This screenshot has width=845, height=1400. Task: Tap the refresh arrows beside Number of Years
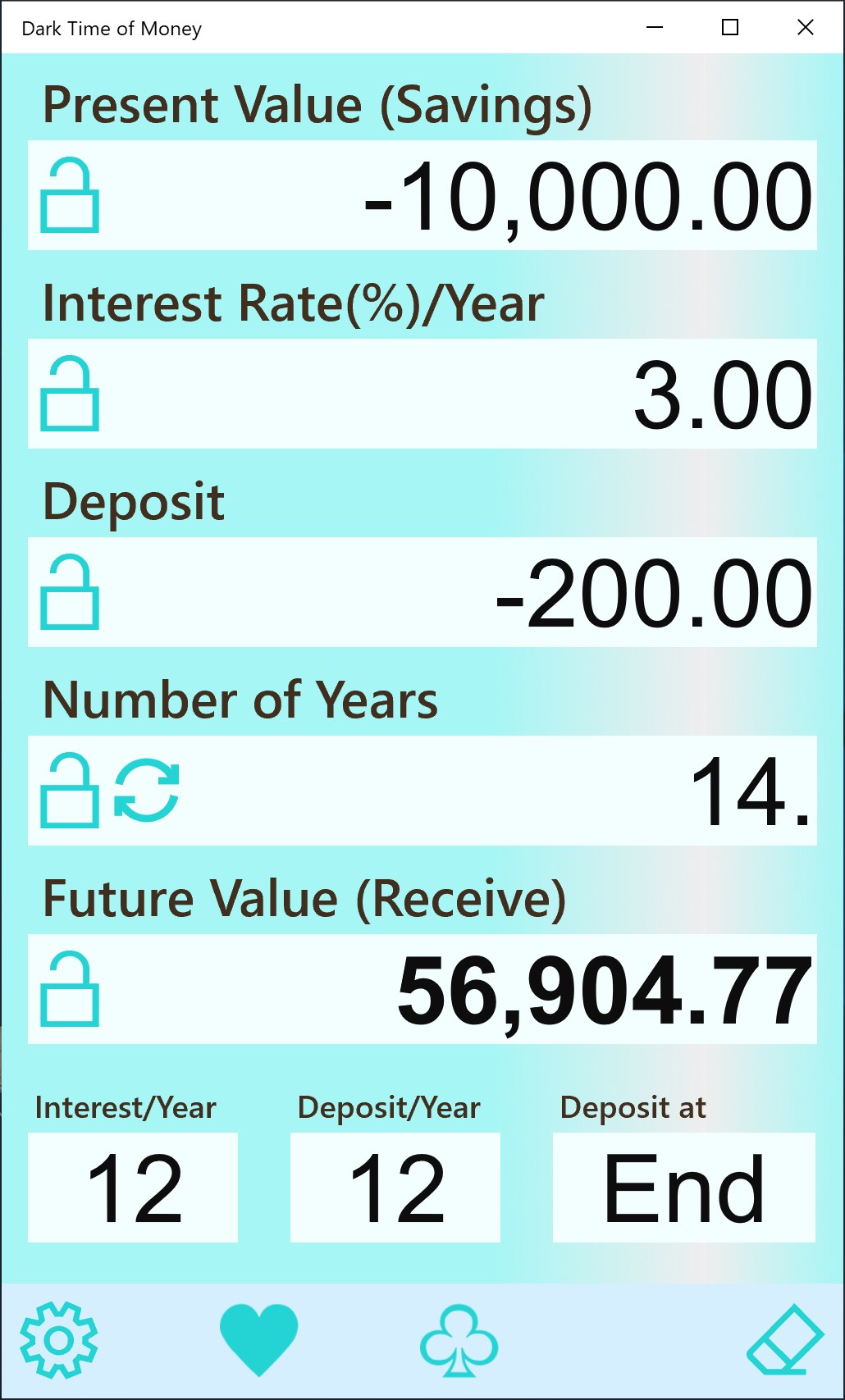pos(147,791)
